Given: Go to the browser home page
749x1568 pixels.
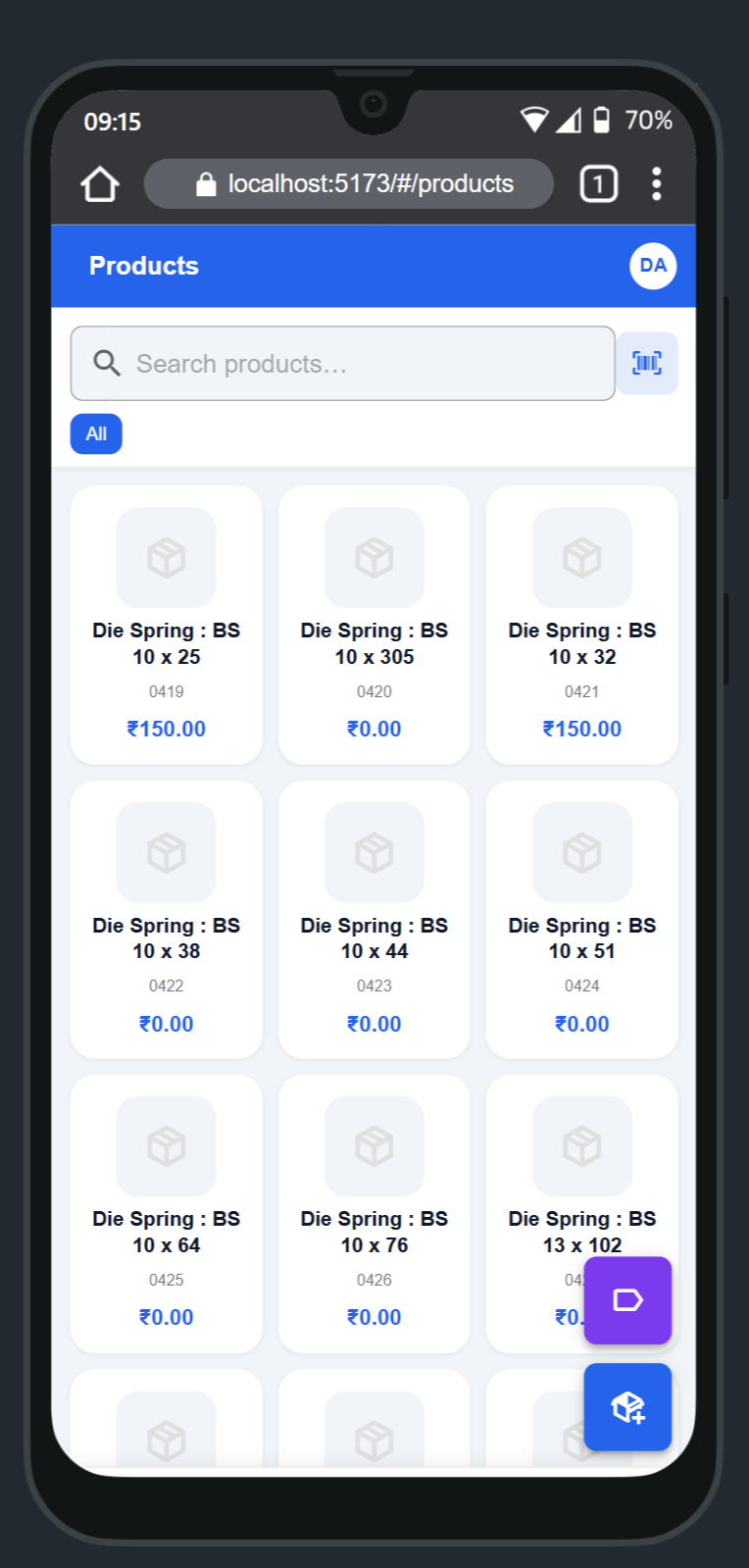Looking at the screenshot, I should (100, 183).
